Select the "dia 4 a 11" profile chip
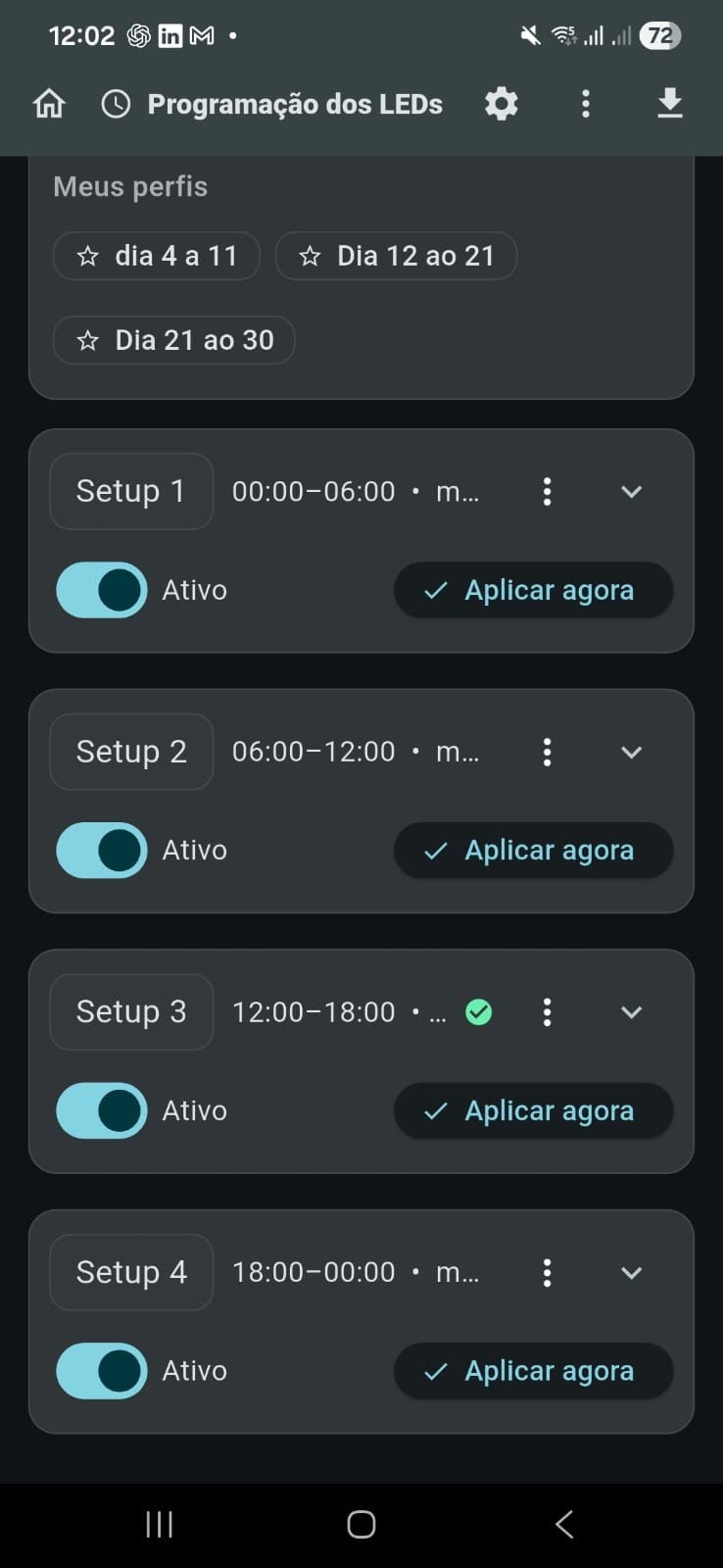The image size is (723, 1568). [157, 256]
